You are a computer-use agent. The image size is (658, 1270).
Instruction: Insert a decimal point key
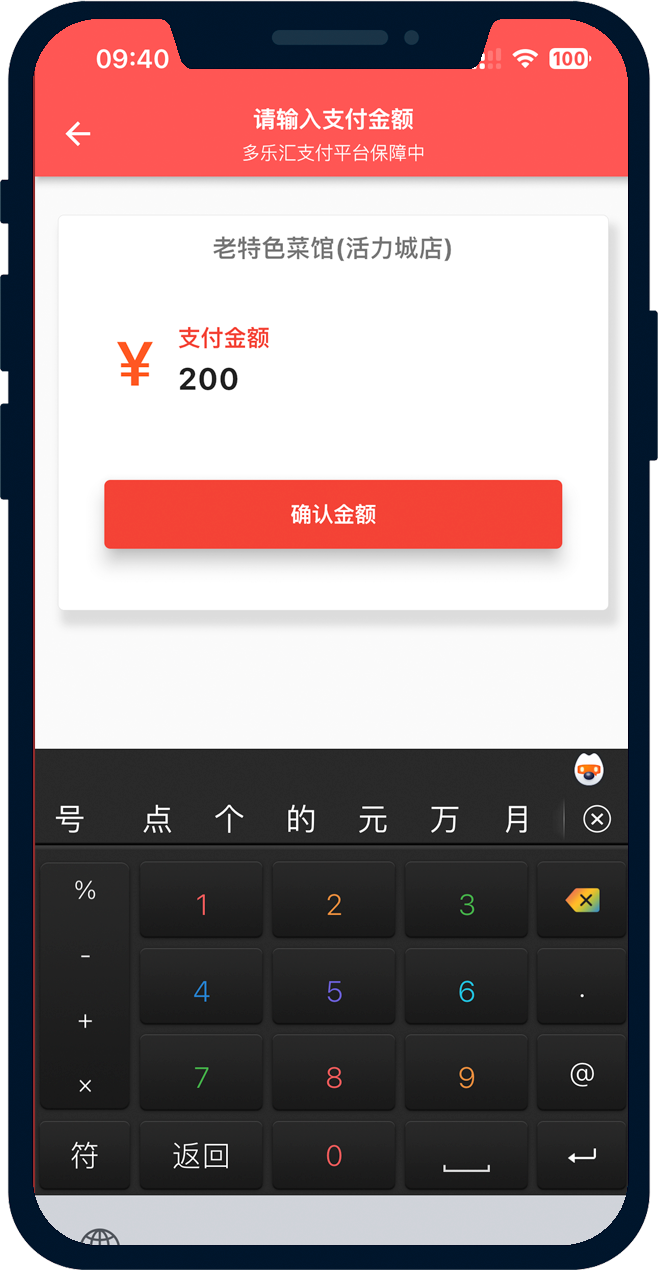(x=581, y=991)
